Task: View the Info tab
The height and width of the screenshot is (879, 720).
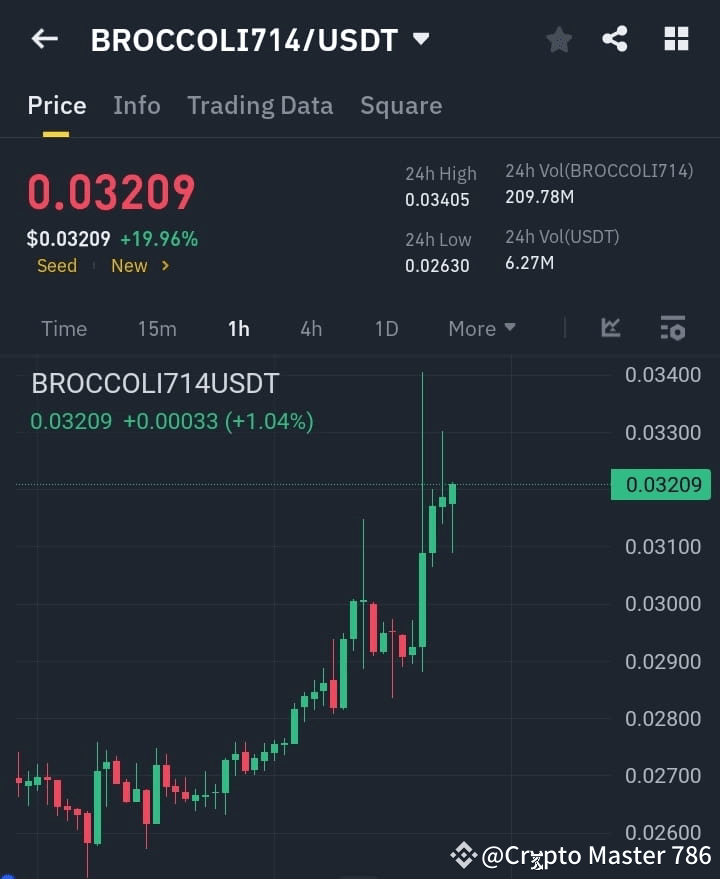Action: pos(137,105)
